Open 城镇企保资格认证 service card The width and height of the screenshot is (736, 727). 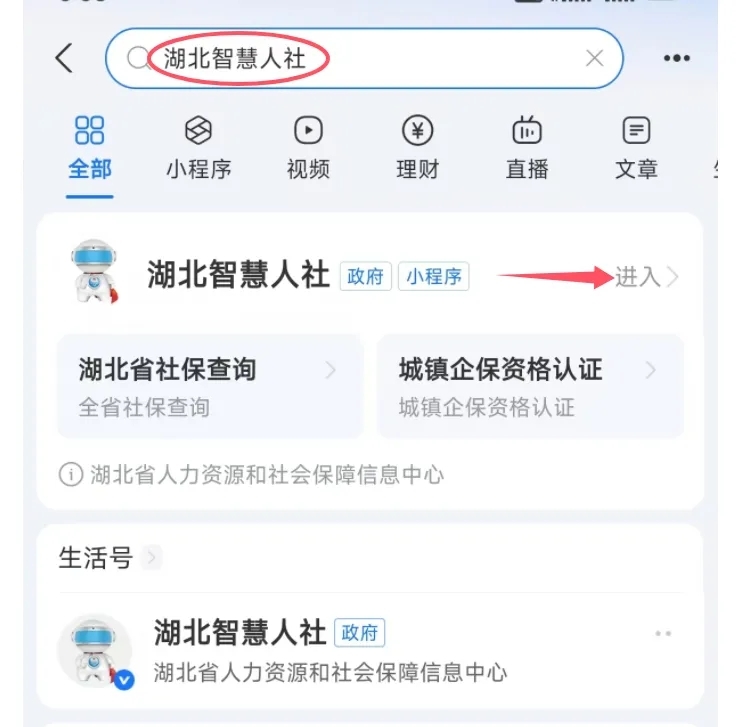(529, 386)
